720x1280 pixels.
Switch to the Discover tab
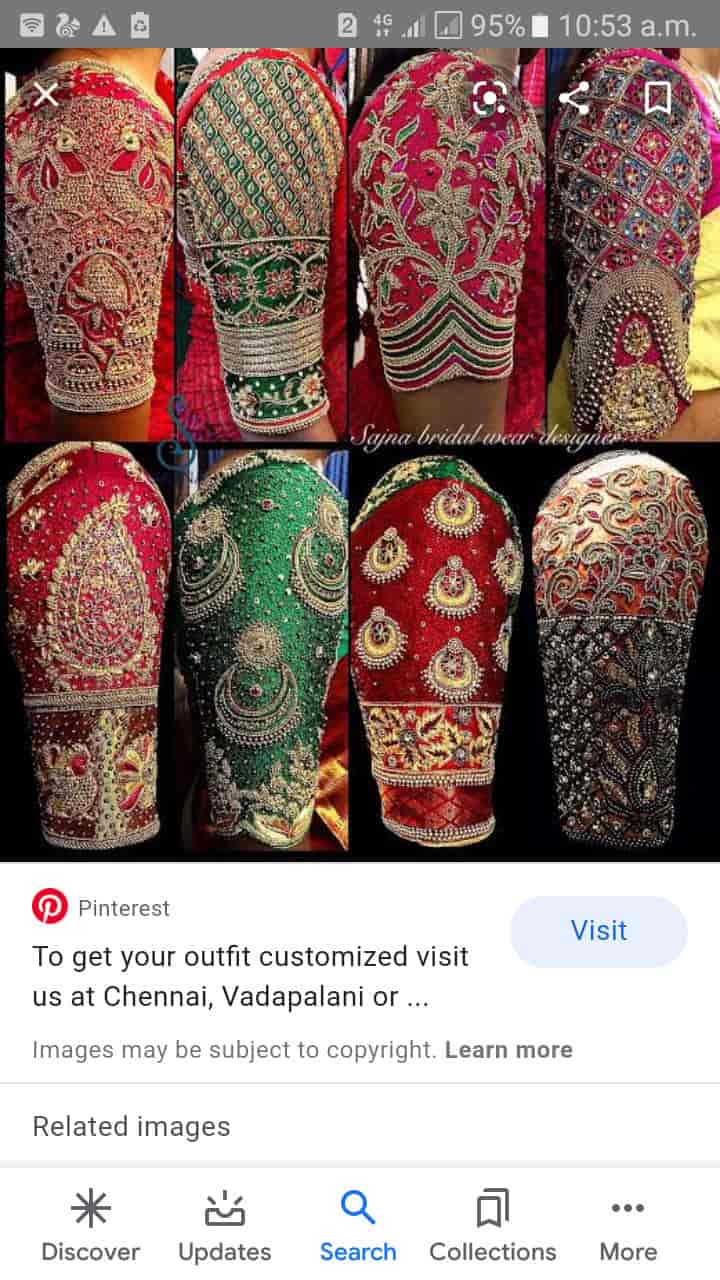[90, 1226]
